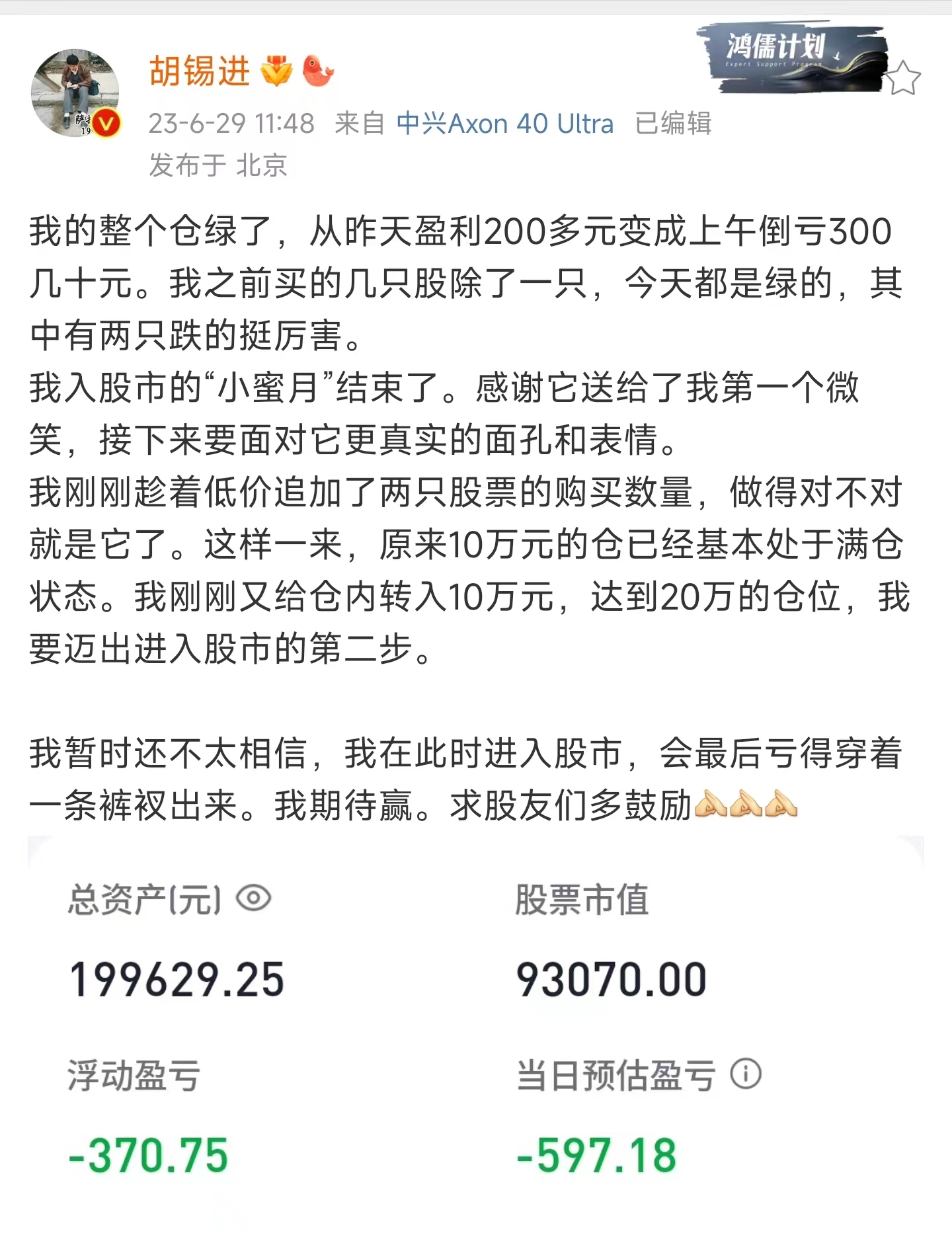Open the 鸿儒计划 badge
The width and height of the screenshot is (952, 1233).
(790, 56)
